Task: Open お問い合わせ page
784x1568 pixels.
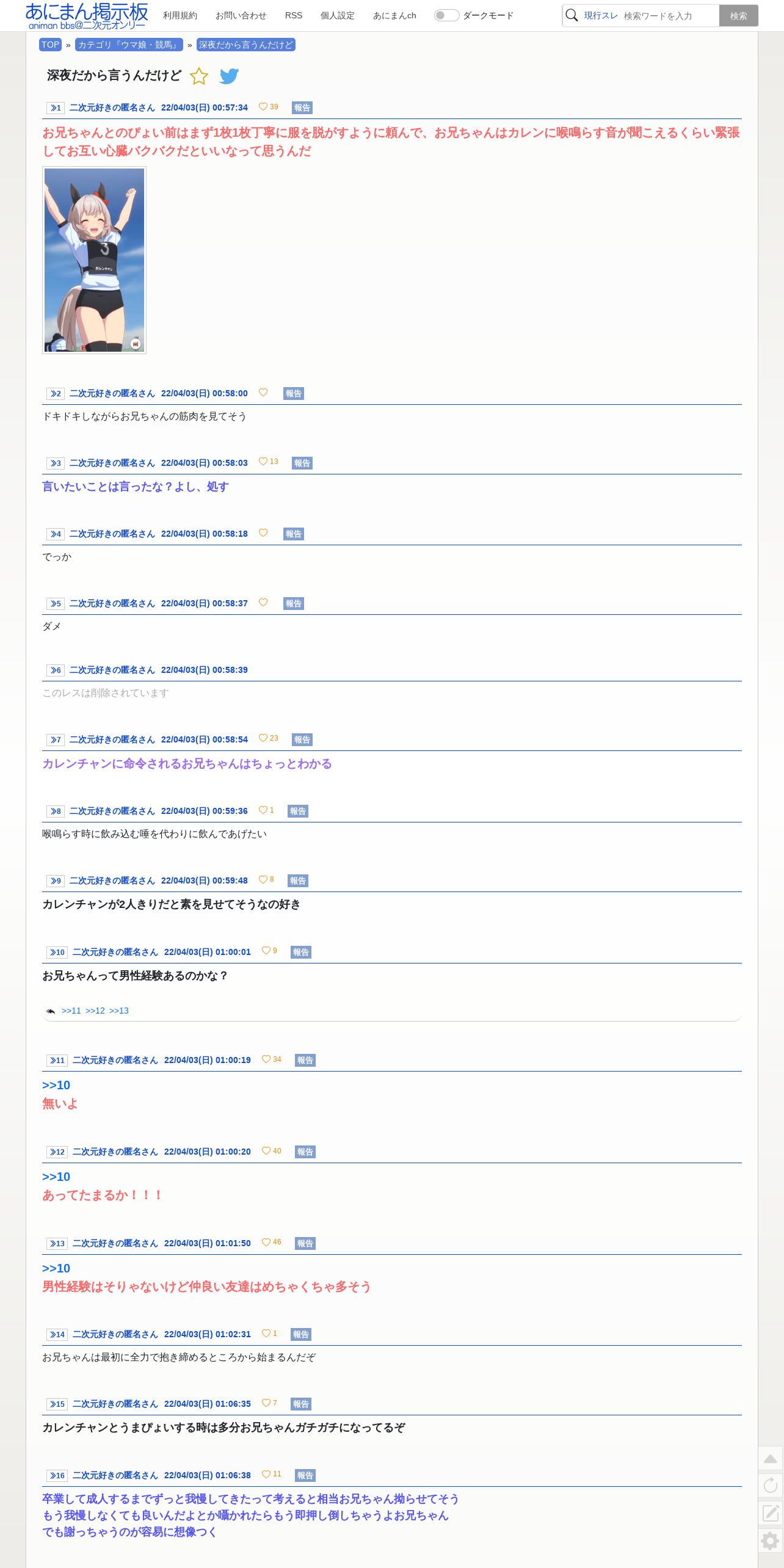Action: [x=241, y=15]
